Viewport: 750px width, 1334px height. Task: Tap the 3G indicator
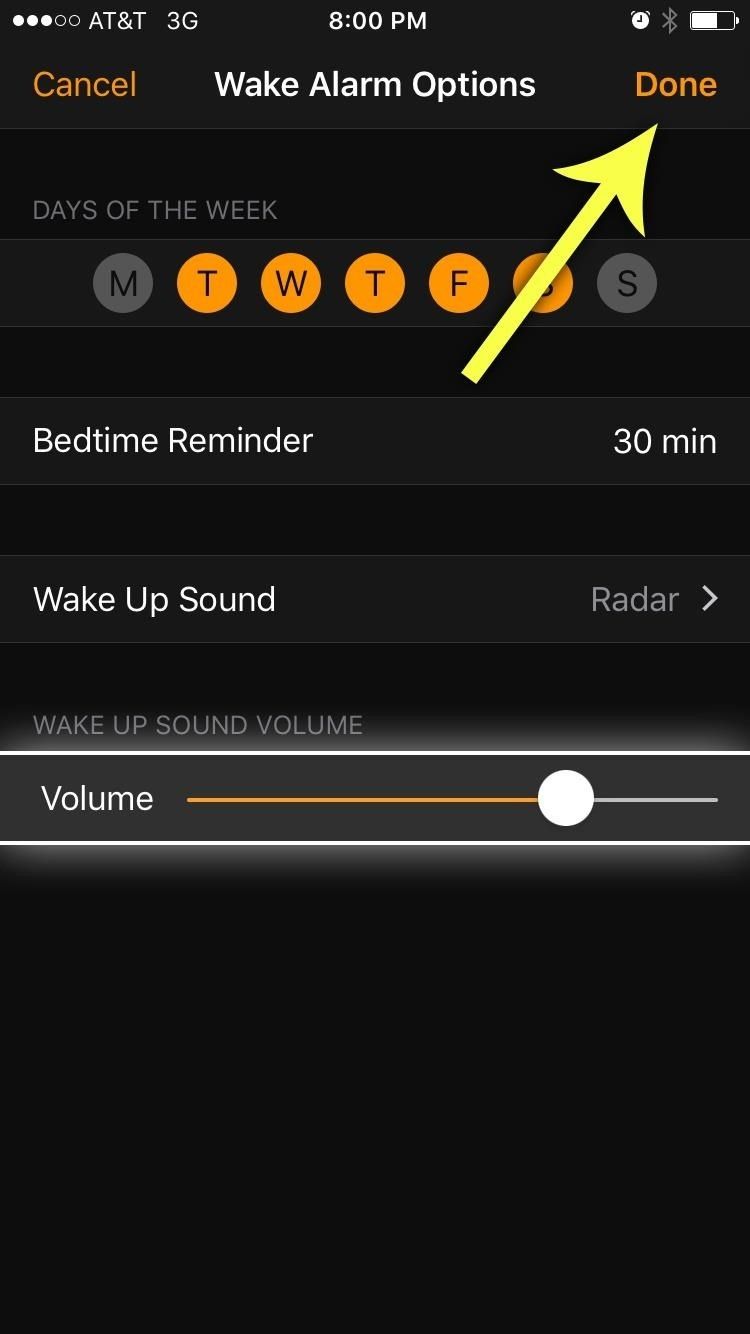pos(182,19)
